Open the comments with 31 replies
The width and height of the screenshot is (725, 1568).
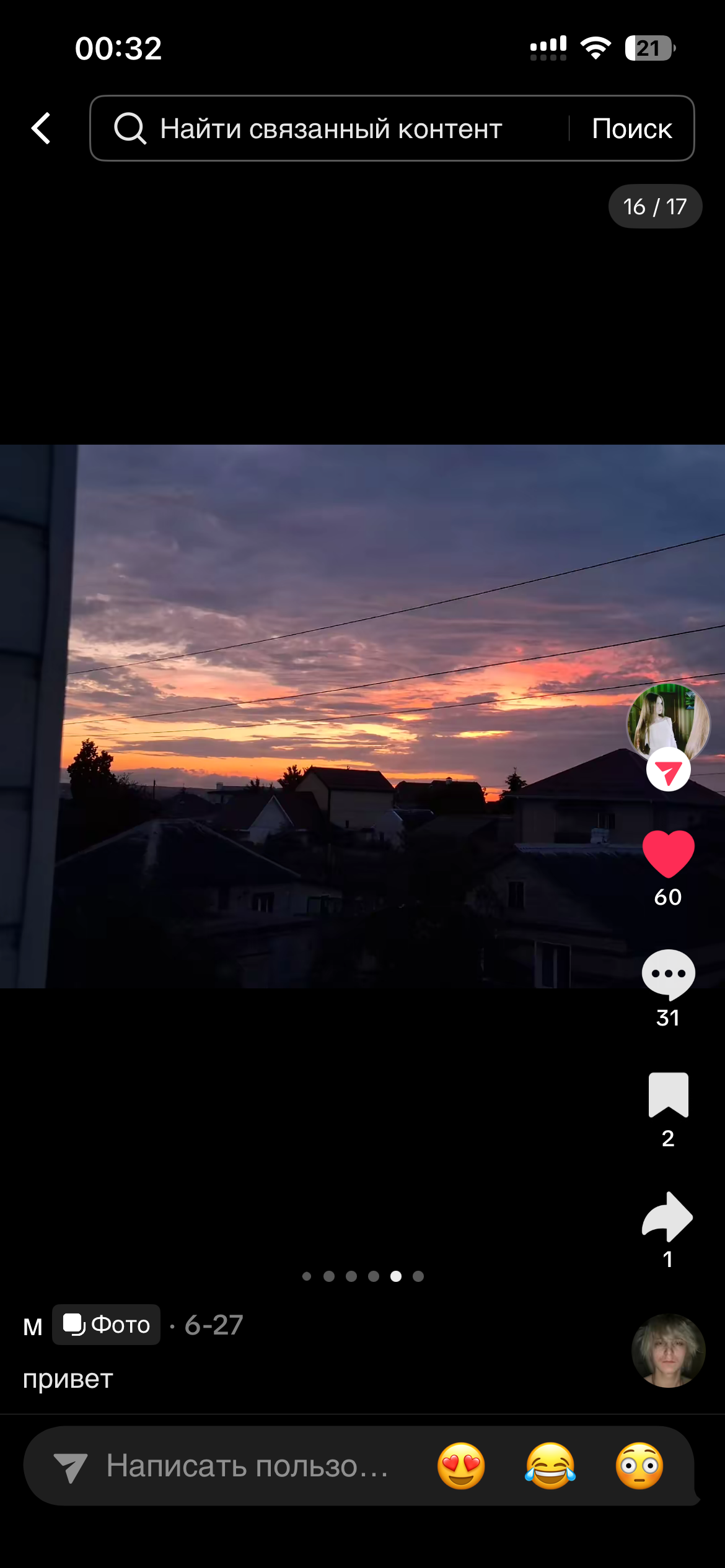[668, 974]
